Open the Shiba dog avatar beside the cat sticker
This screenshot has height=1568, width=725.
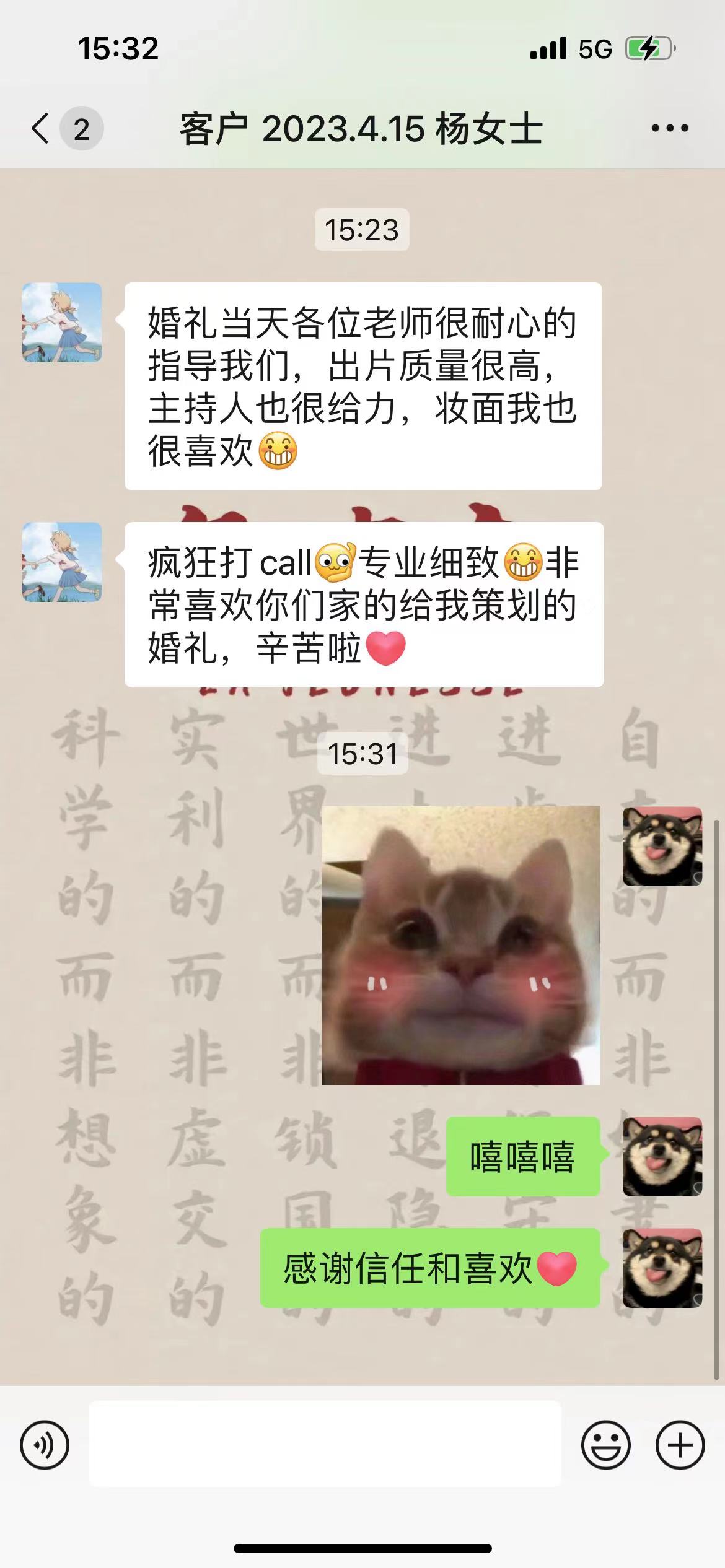[662, 846]
